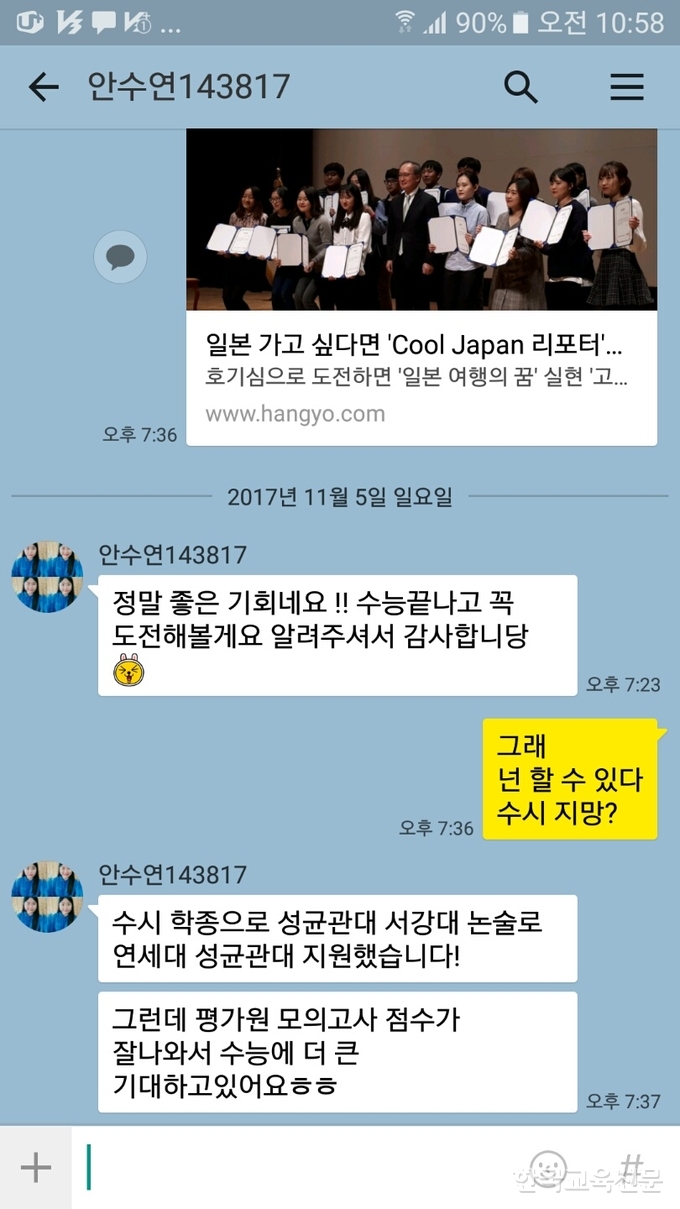The width and height of the screenshot is (680, 1209).
Task: Open 안수연143817's profile from the 정말 좋은 기회네요 message
Action: point(47,578)
